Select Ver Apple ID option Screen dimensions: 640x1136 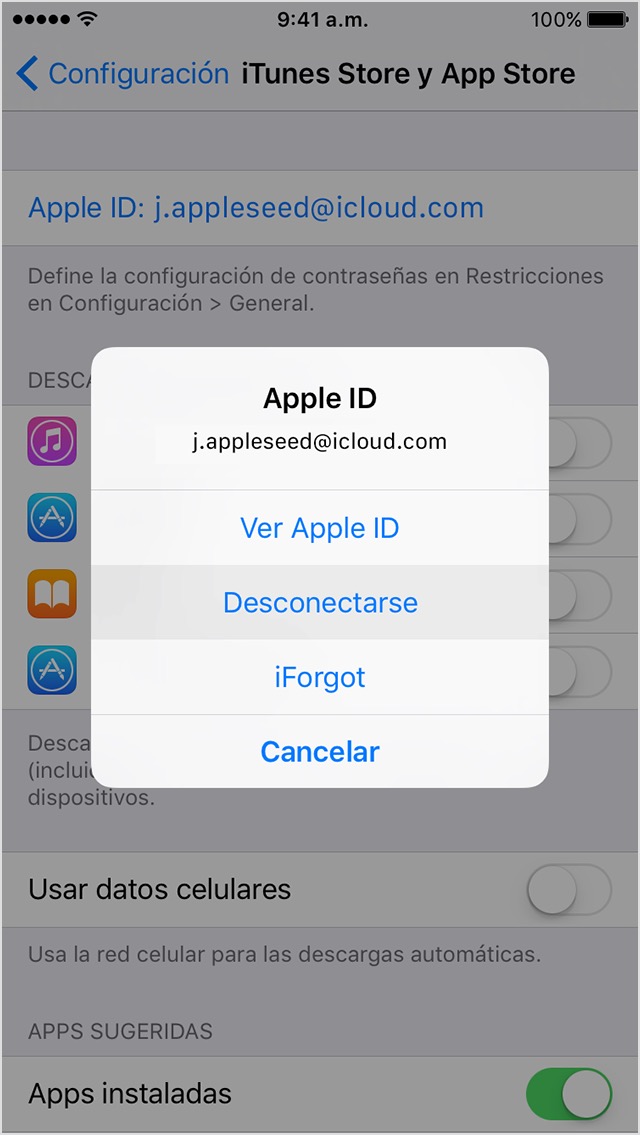click(320, 528)
